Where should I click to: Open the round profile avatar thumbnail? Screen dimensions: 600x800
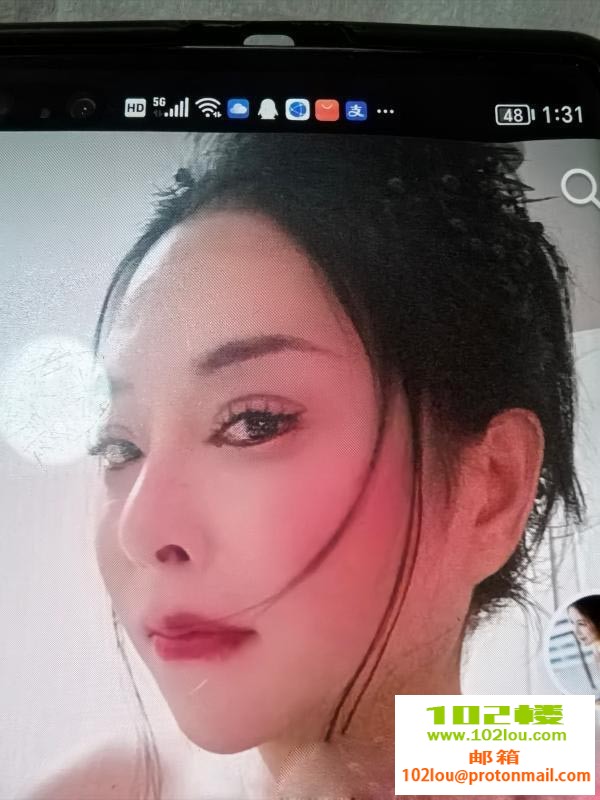(x=580, y=637)
